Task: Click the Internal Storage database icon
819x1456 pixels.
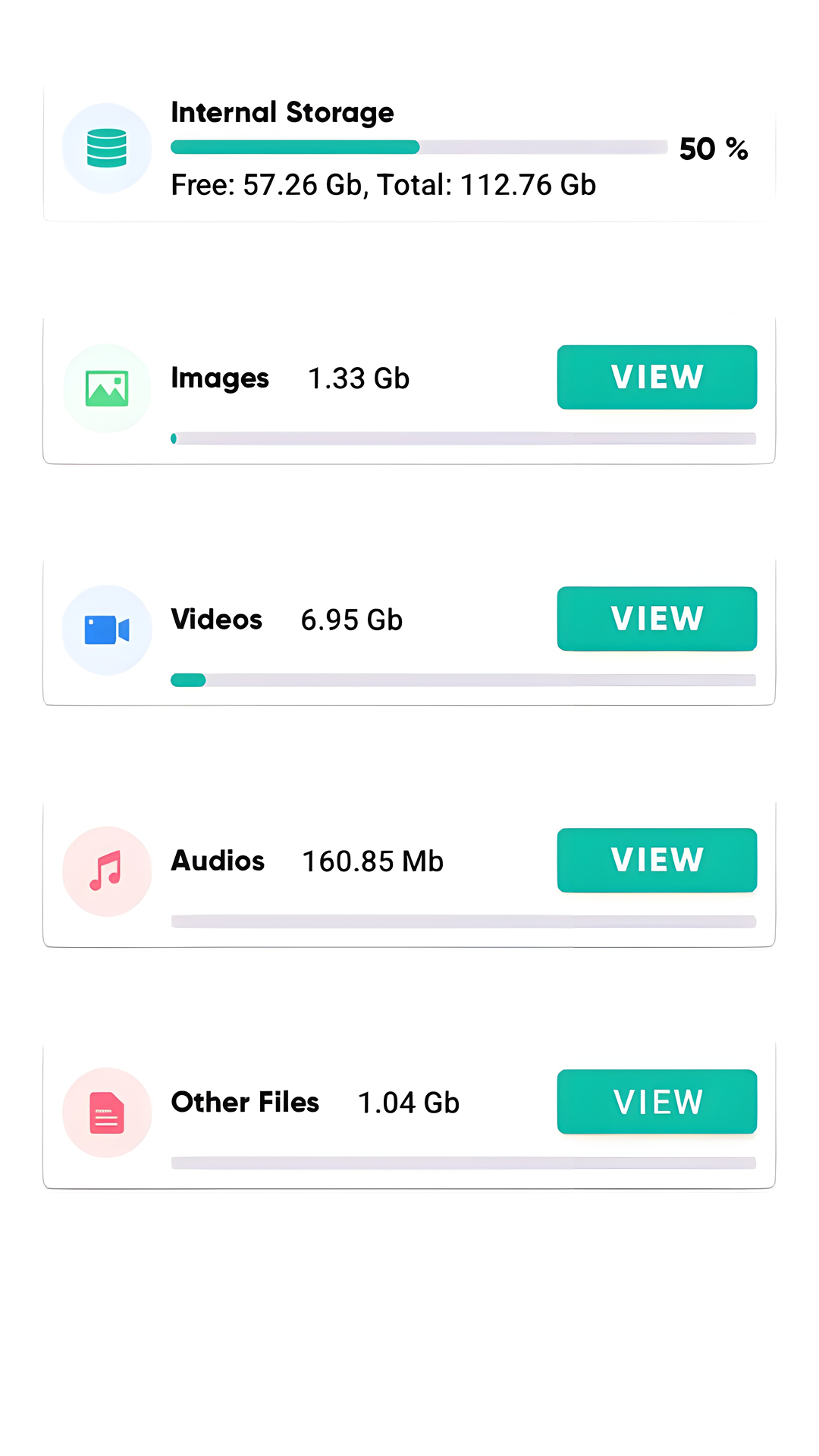Action: [x=106, y=149]
